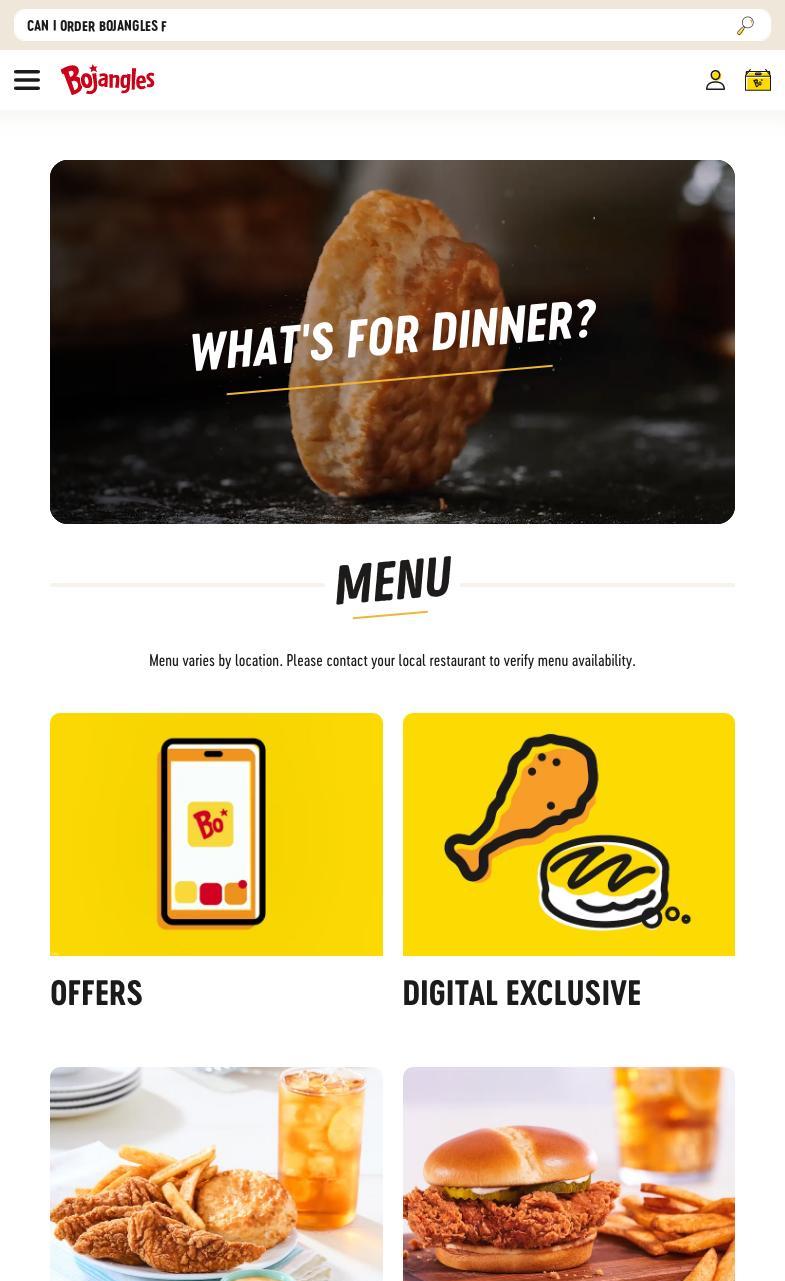The height and width of the screenshot is (1281, 785).
Task: Open the chicken sandwich category tile
Action: click(568, 1174)
